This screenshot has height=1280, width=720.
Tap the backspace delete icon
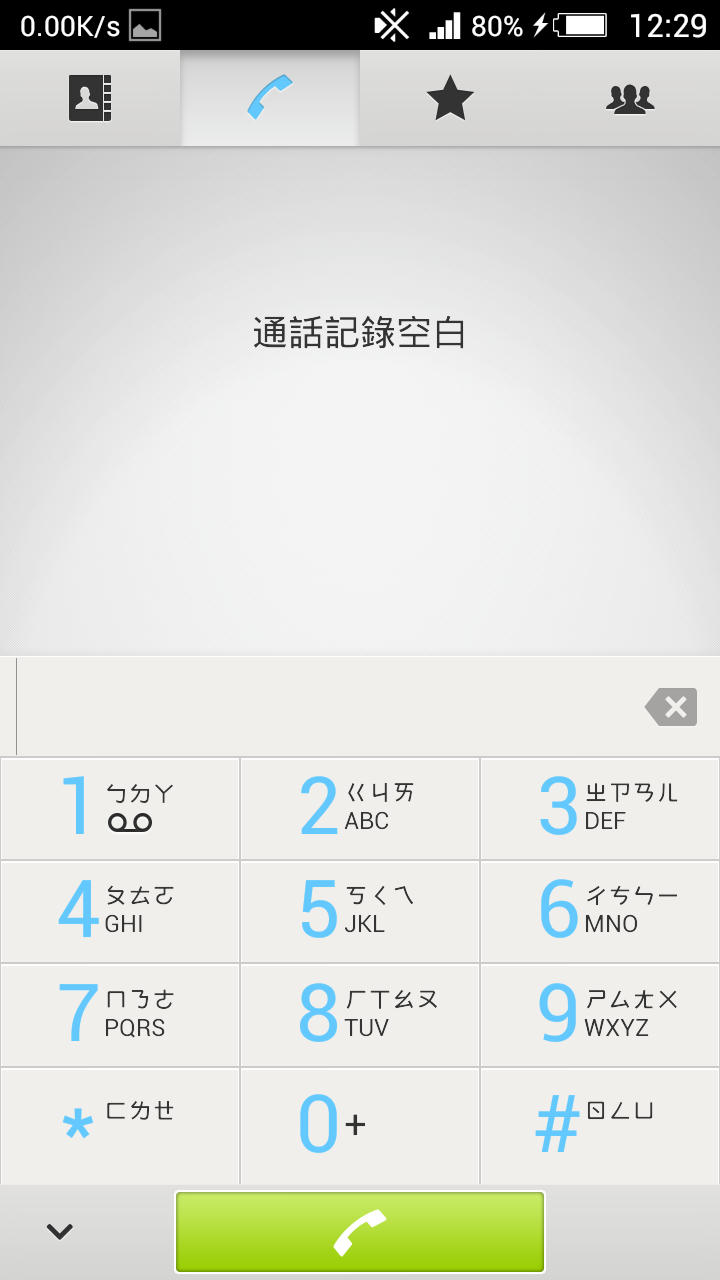[671, 707]
